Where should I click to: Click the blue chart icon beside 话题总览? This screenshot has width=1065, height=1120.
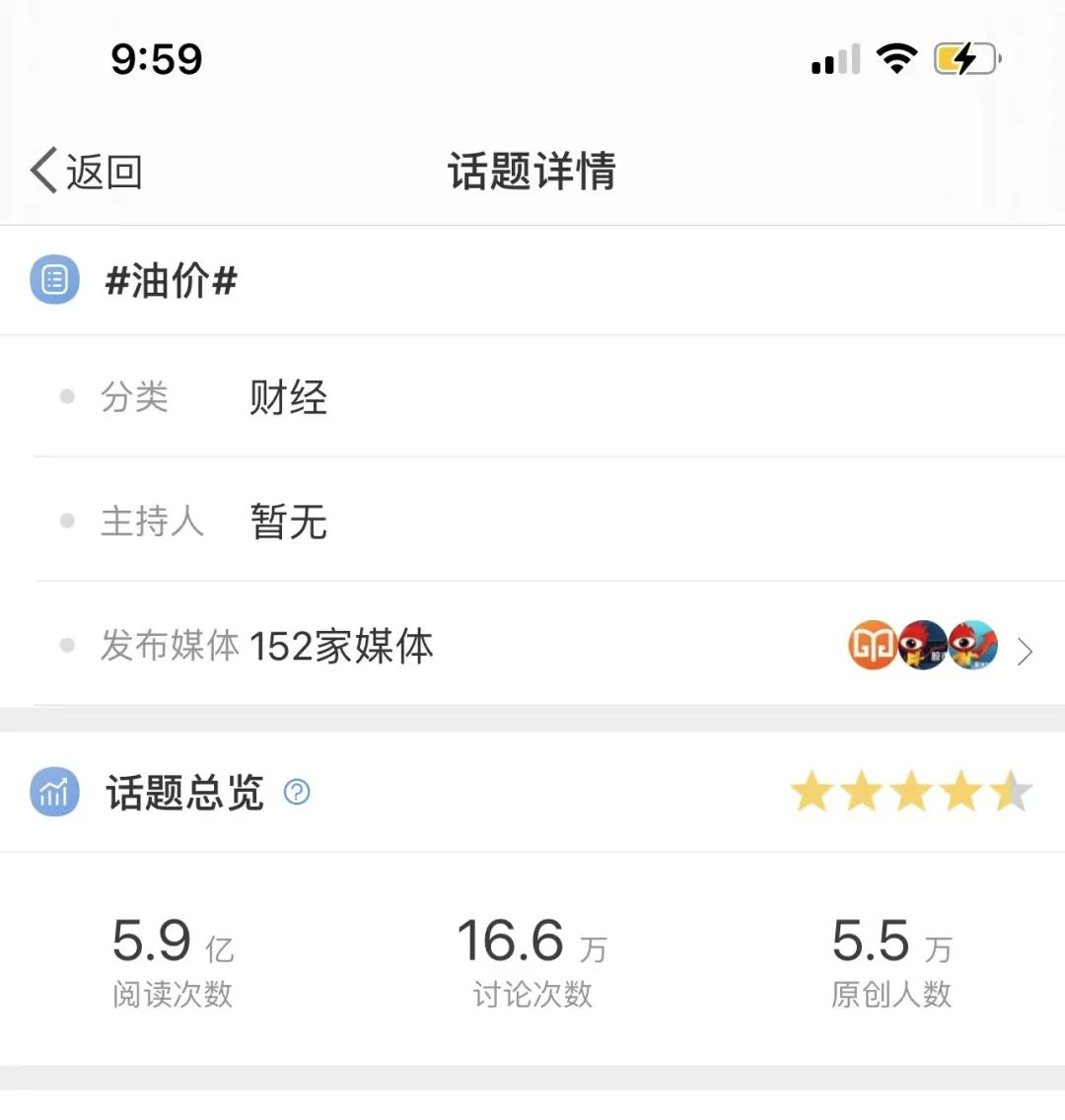[54, 792]
